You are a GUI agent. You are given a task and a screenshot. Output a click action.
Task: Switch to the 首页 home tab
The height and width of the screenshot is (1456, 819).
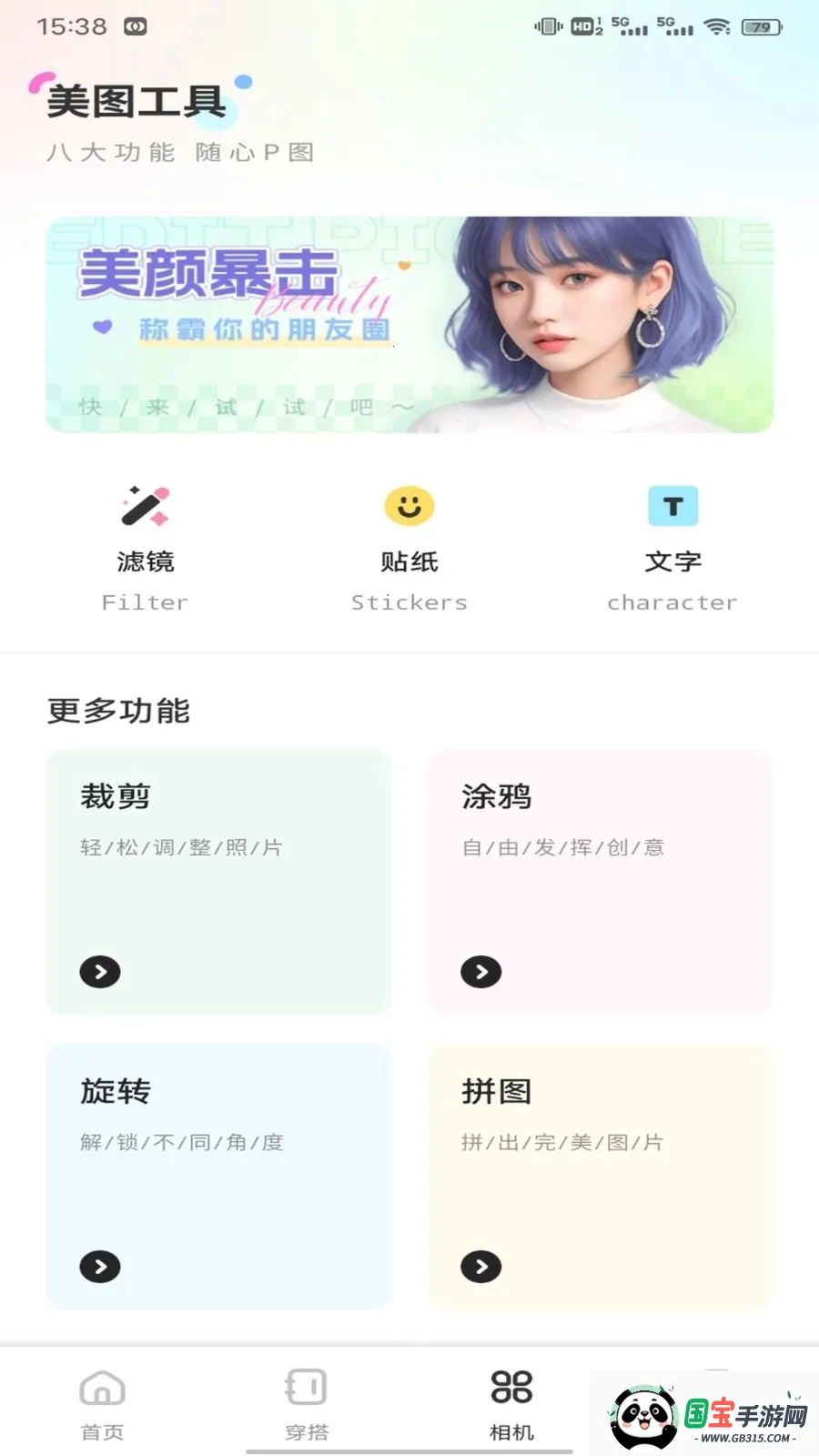click(102, 1404)
